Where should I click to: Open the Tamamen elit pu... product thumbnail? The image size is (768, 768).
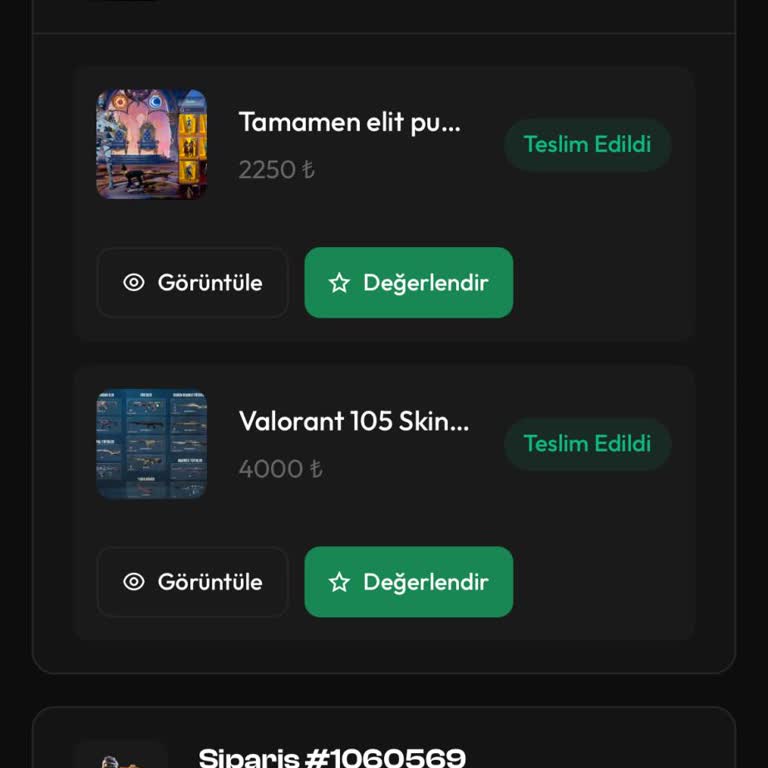[151, 144]
